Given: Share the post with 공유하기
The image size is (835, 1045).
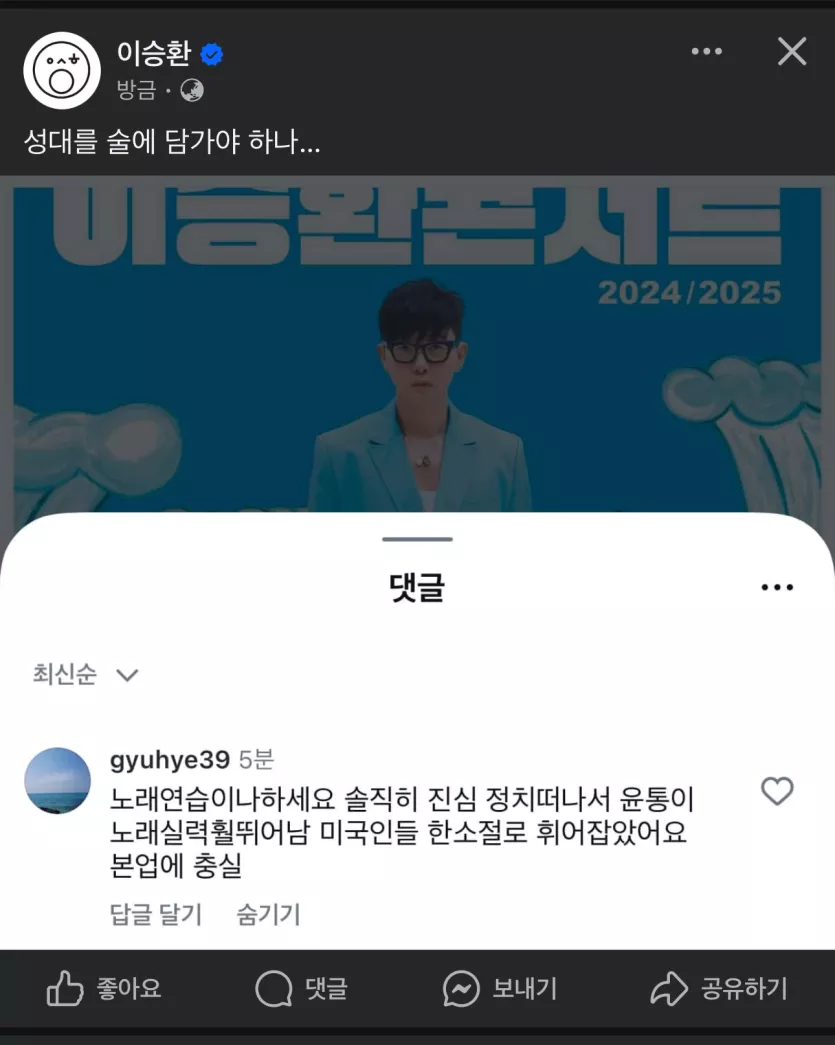Looking at the screenshot, I should (719, 990).
